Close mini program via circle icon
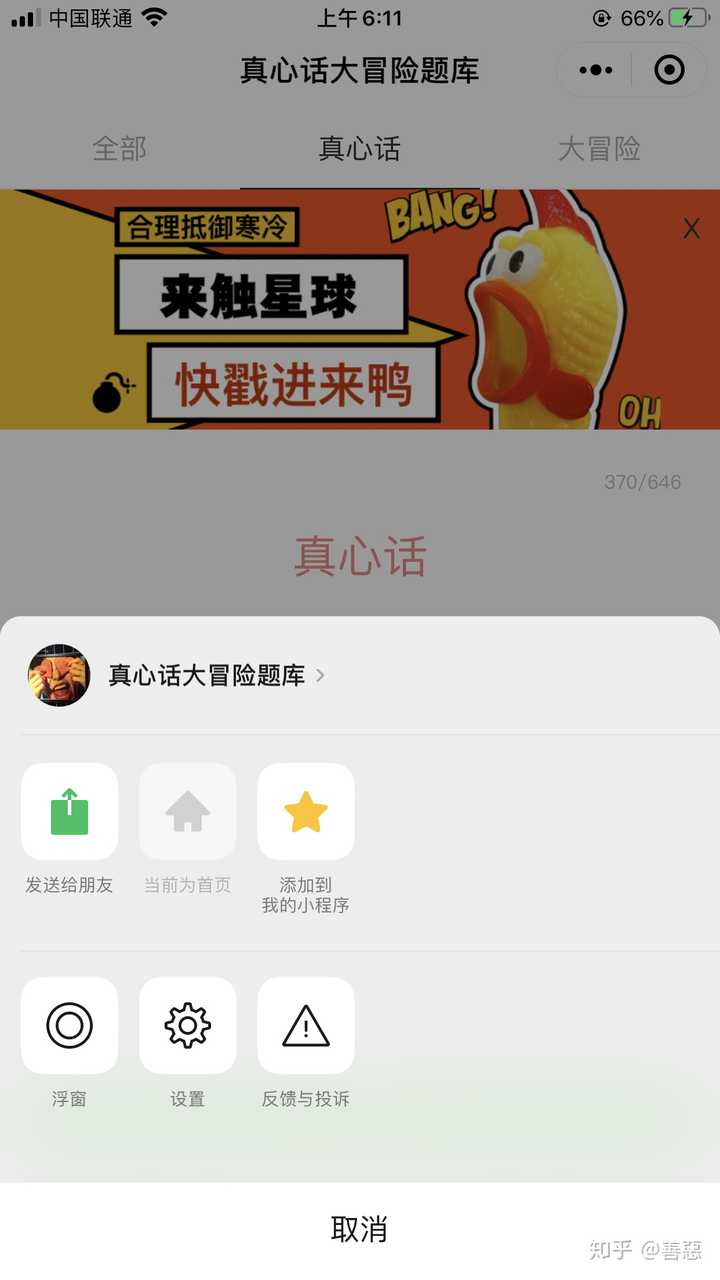This screenshot has height=1280, width=720. [x=669, y=70]
